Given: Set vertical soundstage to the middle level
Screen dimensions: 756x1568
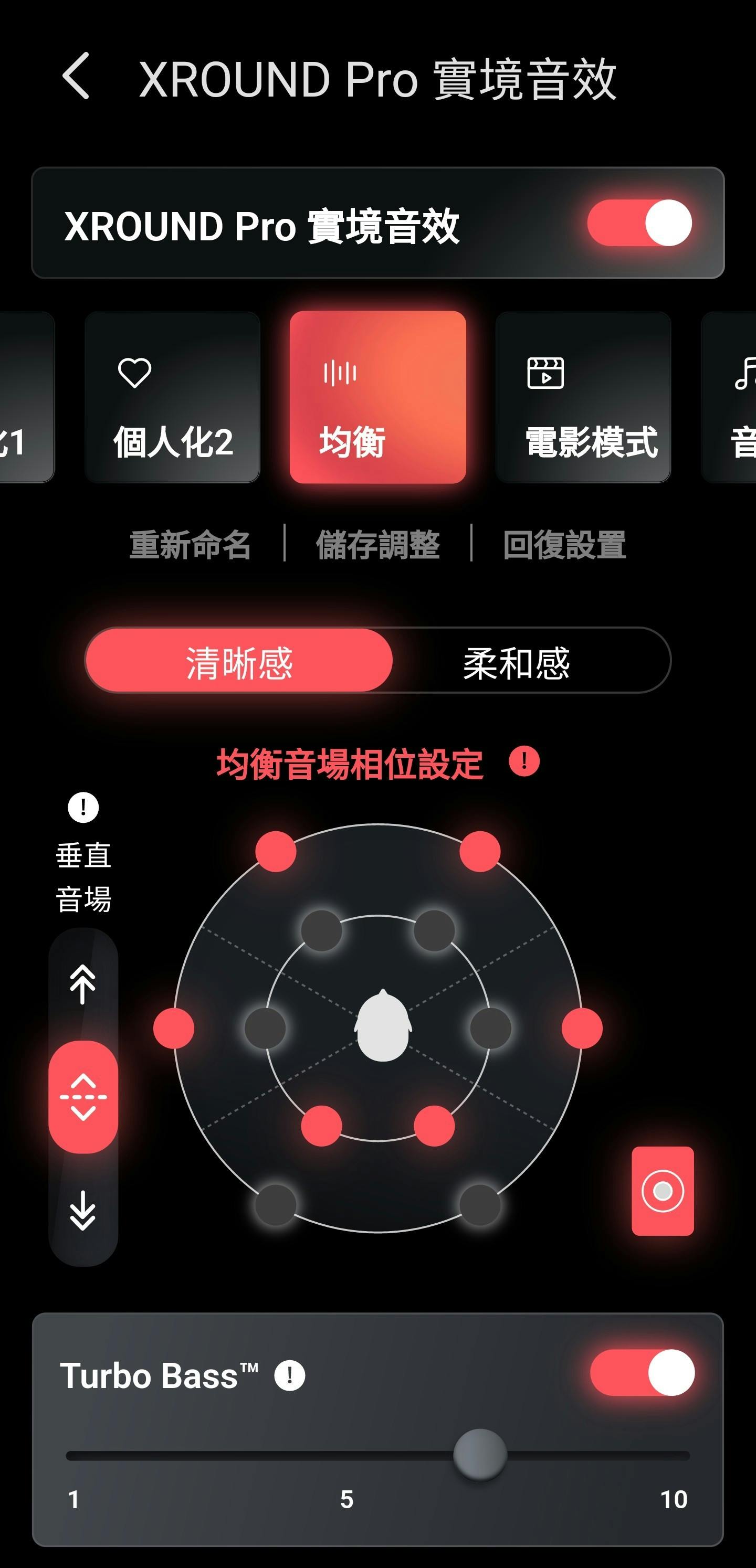Looking at the screenshot, I should click(x=83, y=1097).
